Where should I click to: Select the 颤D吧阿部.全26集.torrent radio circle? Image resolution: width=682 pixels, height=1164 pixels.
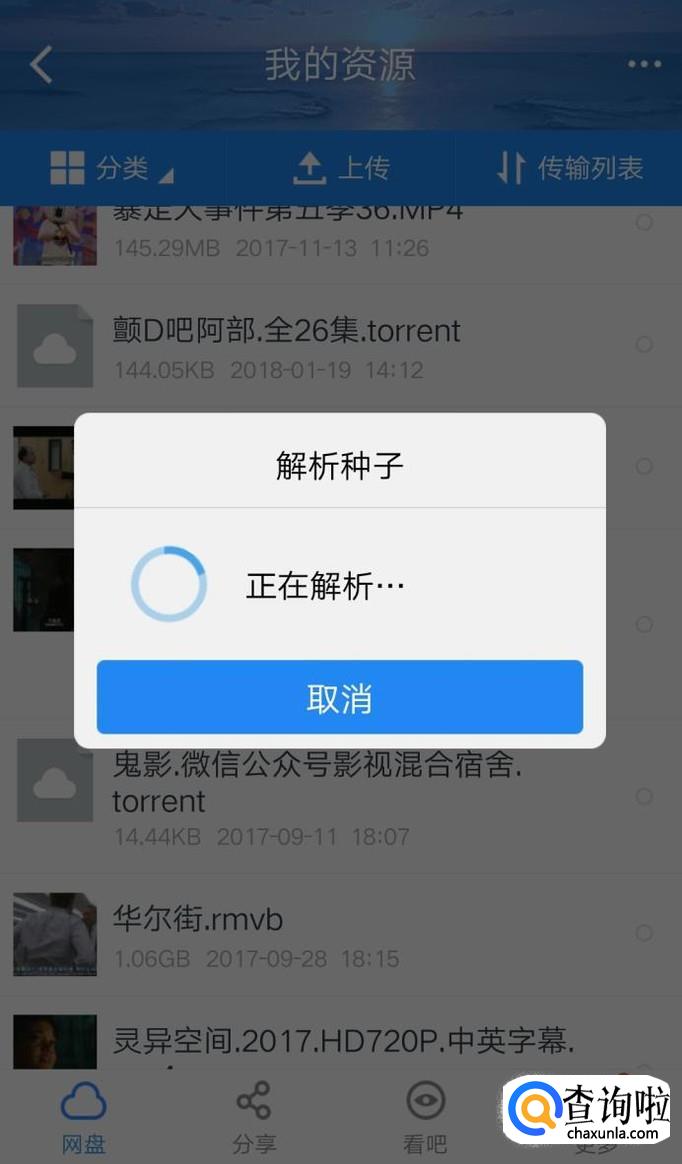click(x=644, y=345)
